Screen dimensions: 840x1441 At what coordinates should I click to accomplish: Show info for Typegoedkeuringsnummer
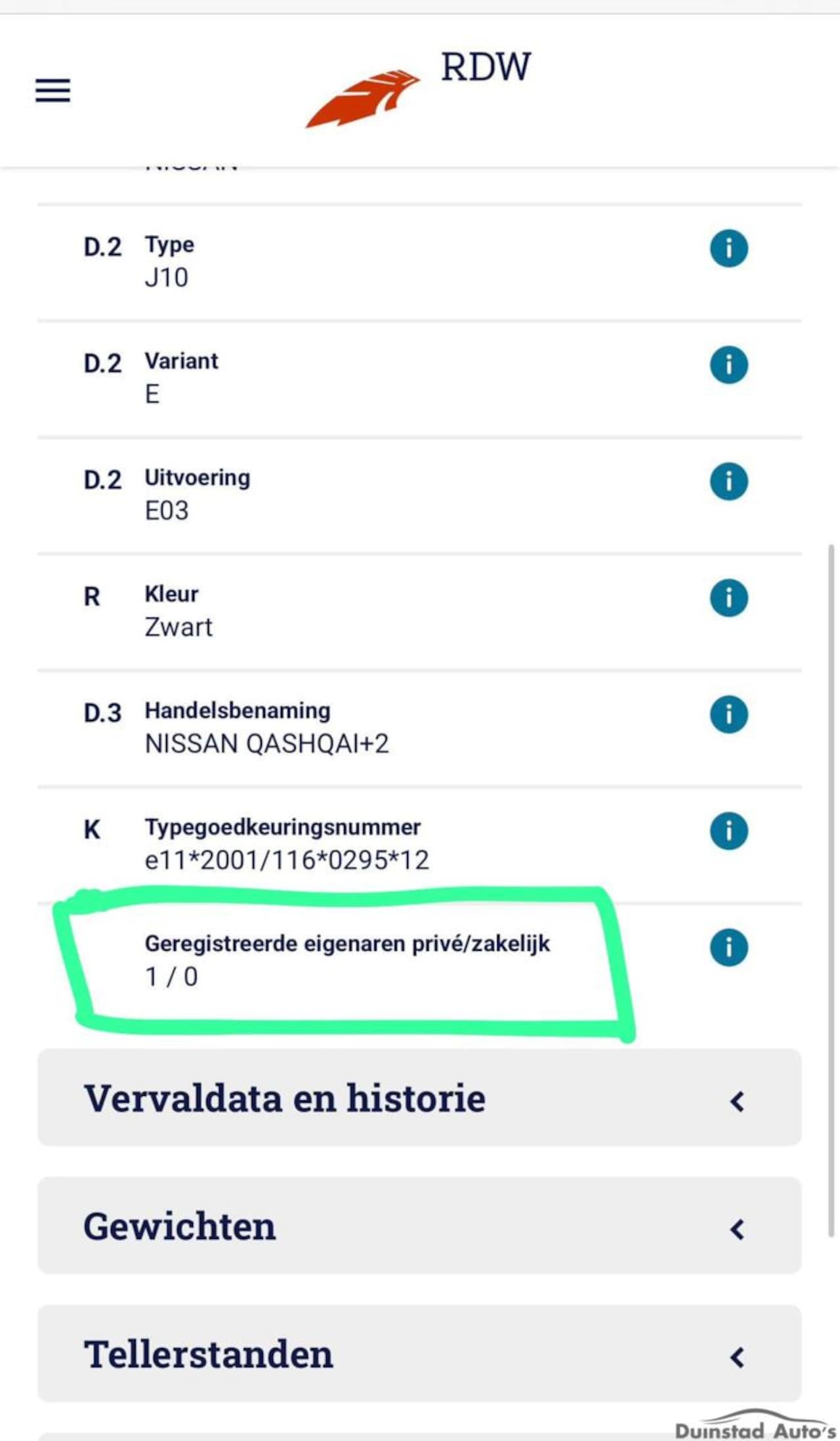(x=728, y=831)
